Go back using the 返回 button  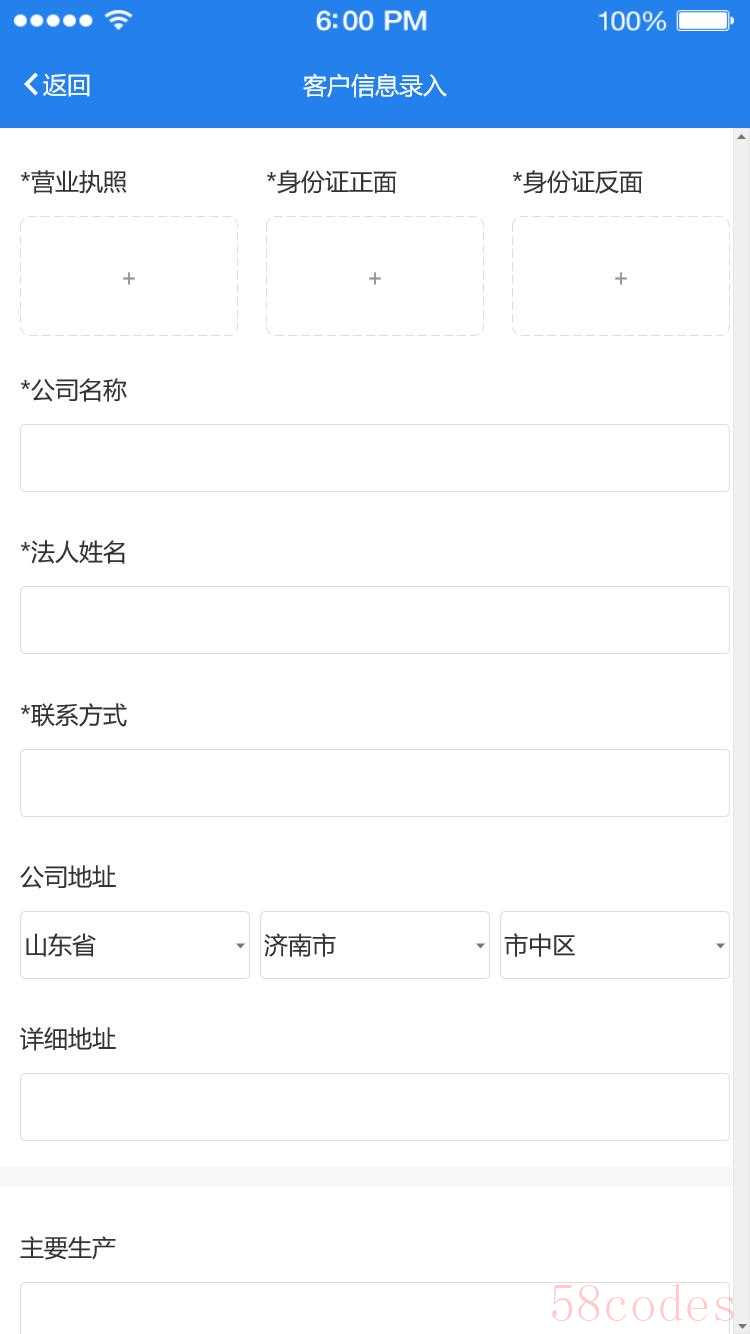click(57, 85)
